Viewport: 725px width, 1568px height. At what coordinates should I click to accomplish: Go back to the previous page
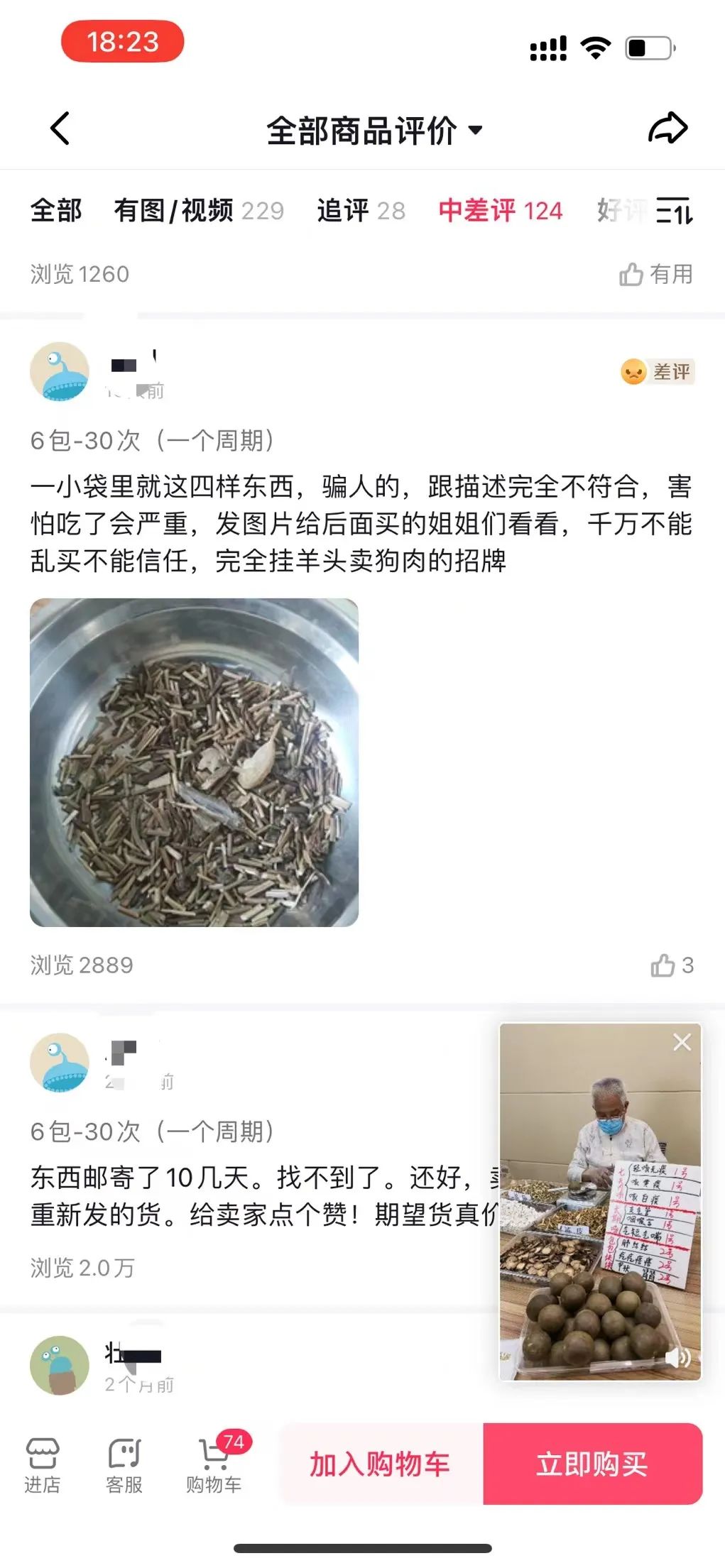pos(60,128)
